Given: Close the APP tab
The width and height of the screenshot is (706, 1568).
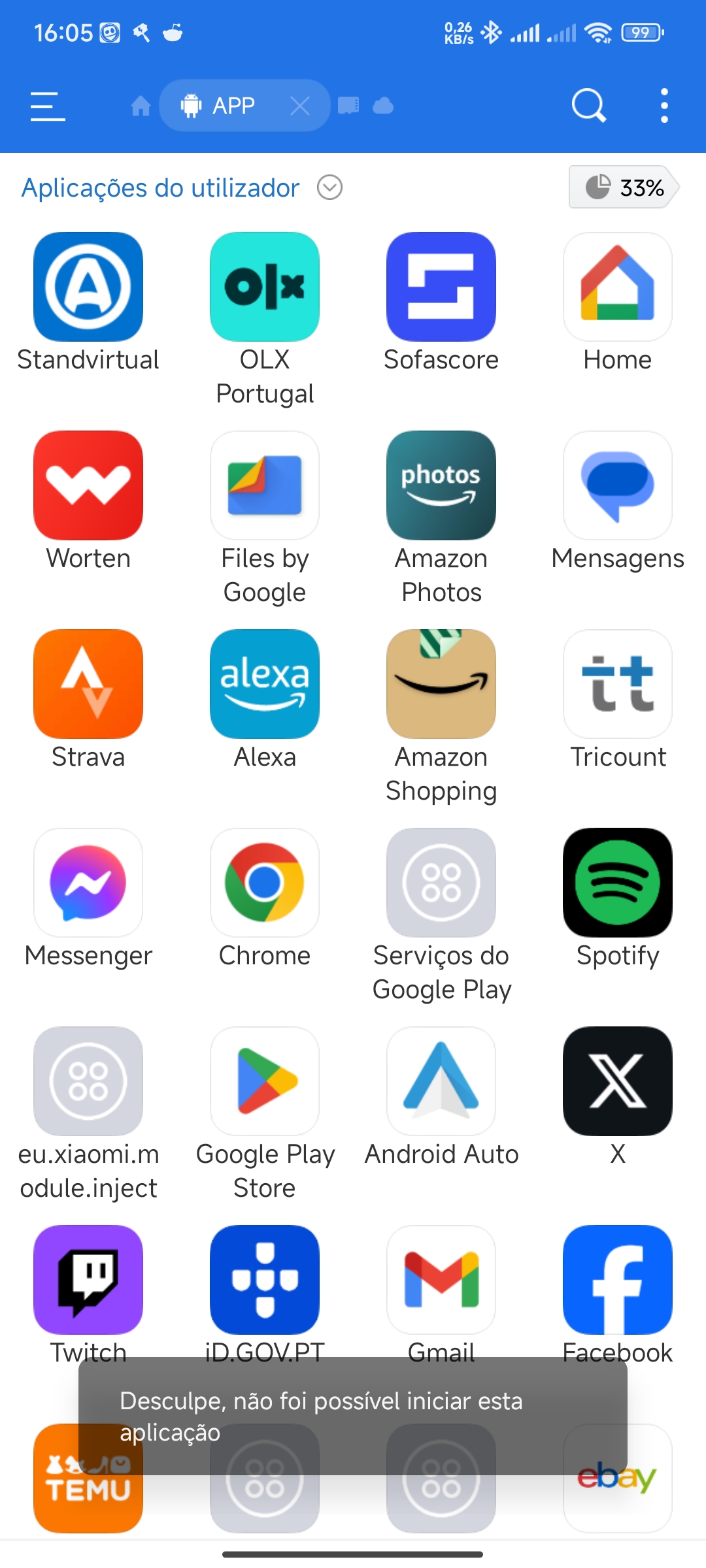Looking at the screenshot, I should [300, 106].
